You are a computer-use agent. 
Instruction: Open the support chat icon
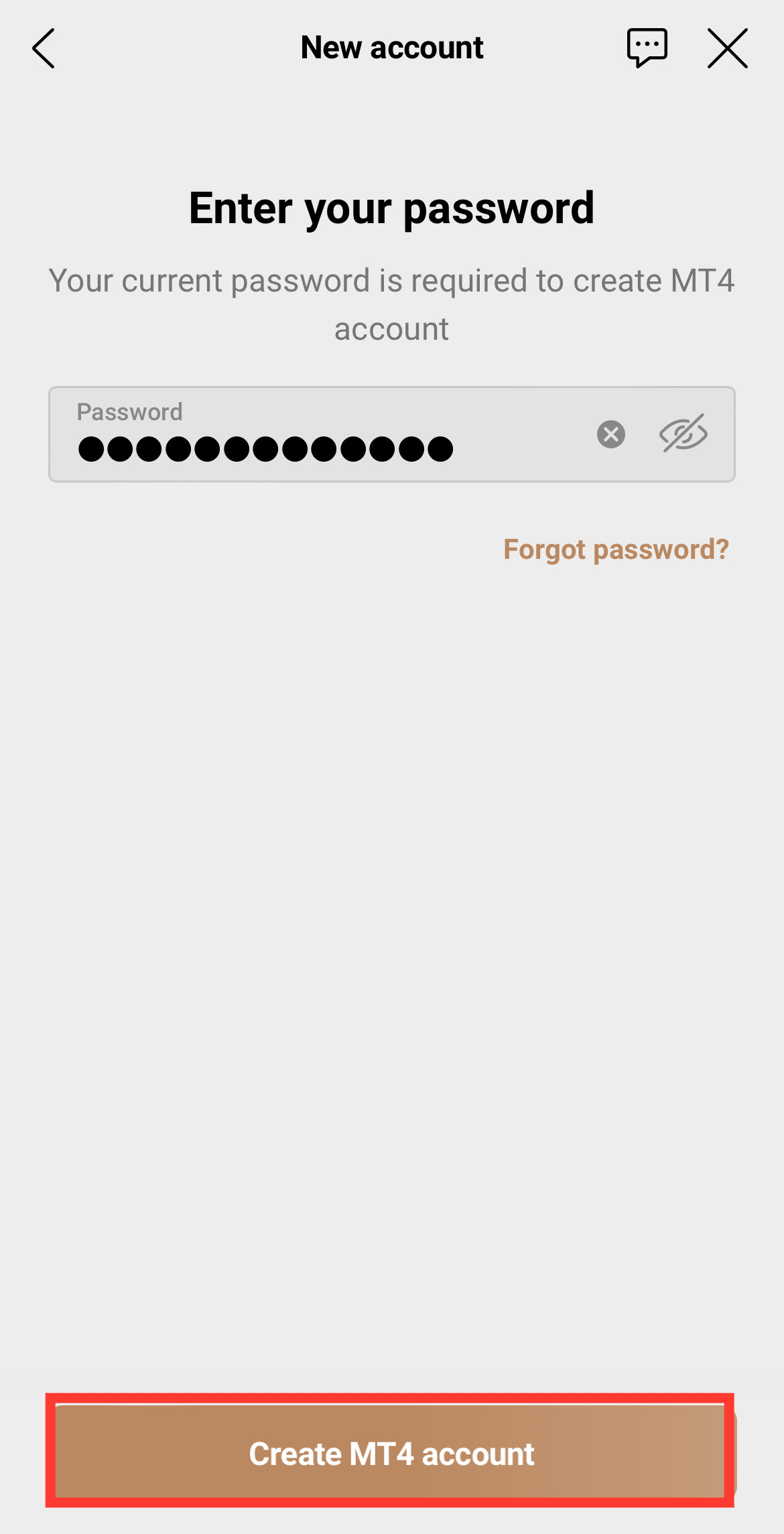click(647, 48)
